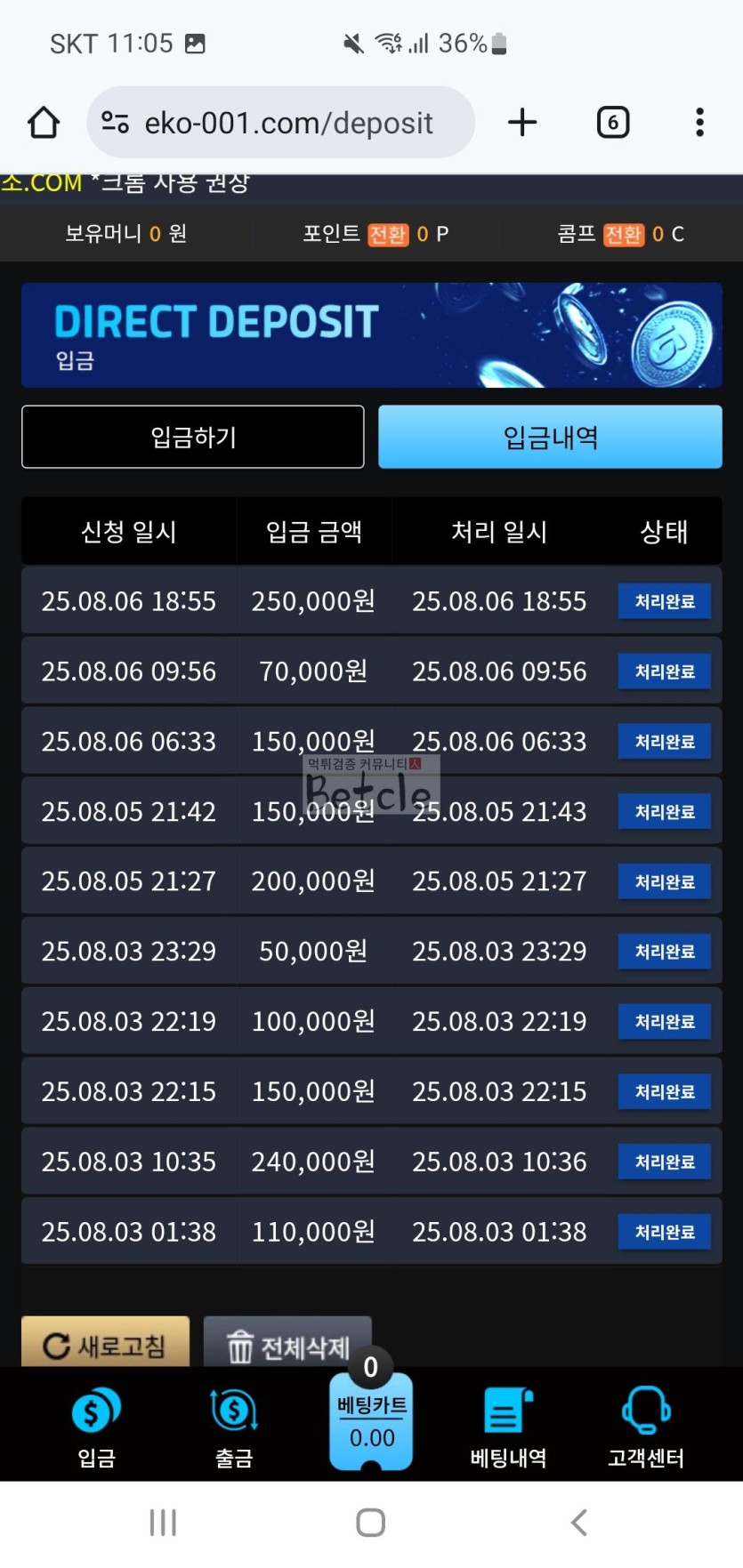The image size is (743, 1568).
Task: Open the browser home page
Action: (x=44, y=123)
